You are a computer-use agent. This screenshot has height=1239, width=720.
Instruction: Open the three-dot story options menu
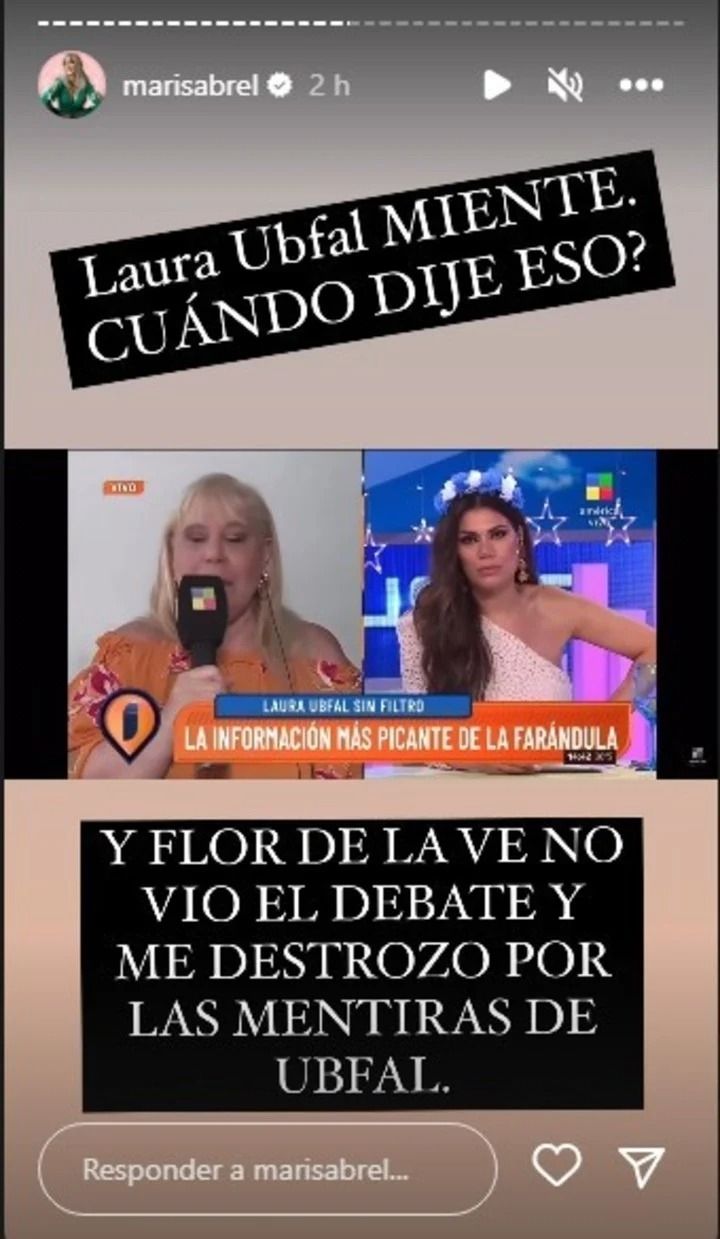pyautogui.click(x=641, y=86)
